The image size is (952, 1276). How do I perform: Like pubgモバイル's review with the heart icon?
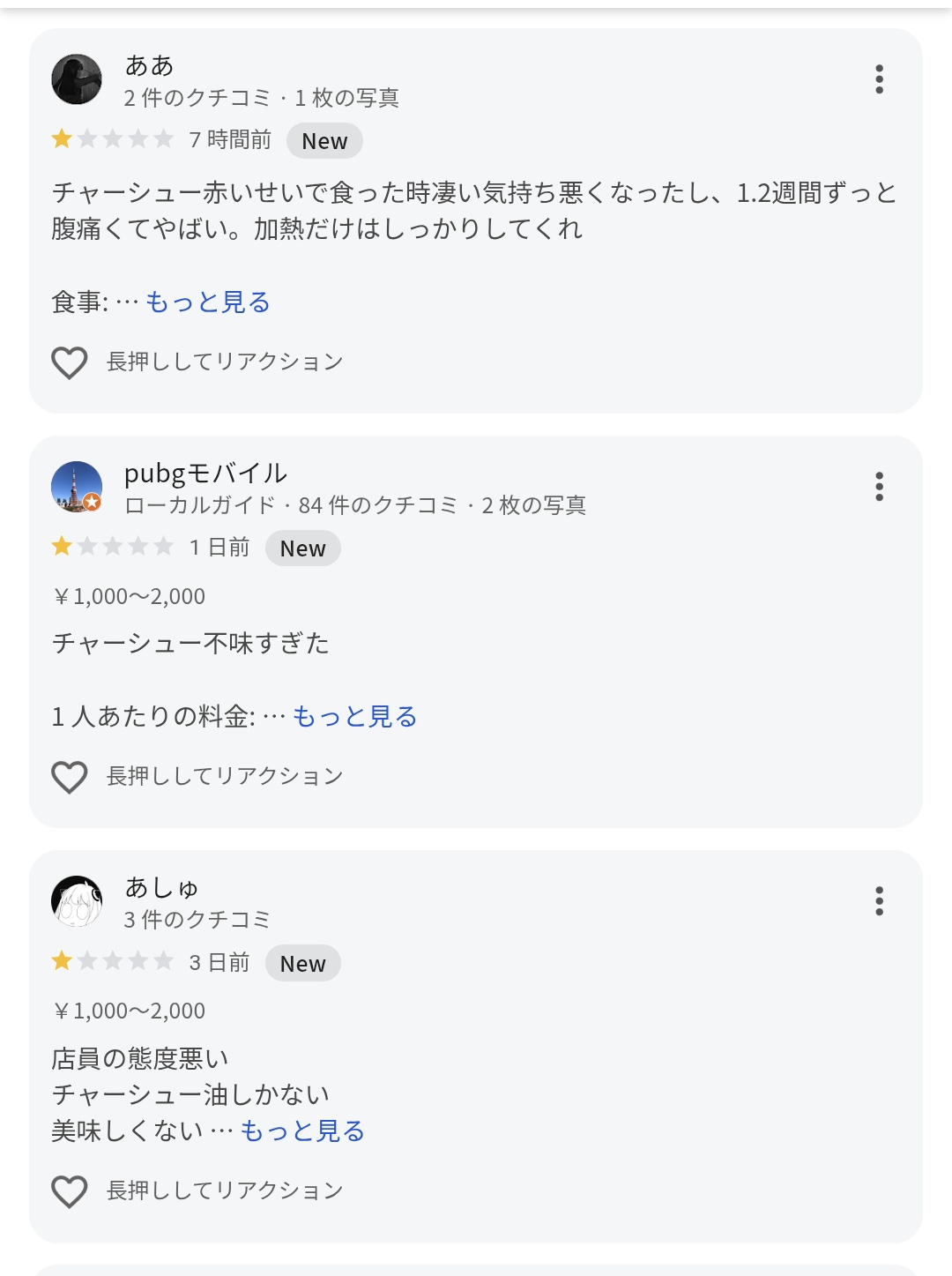[70, 777]
